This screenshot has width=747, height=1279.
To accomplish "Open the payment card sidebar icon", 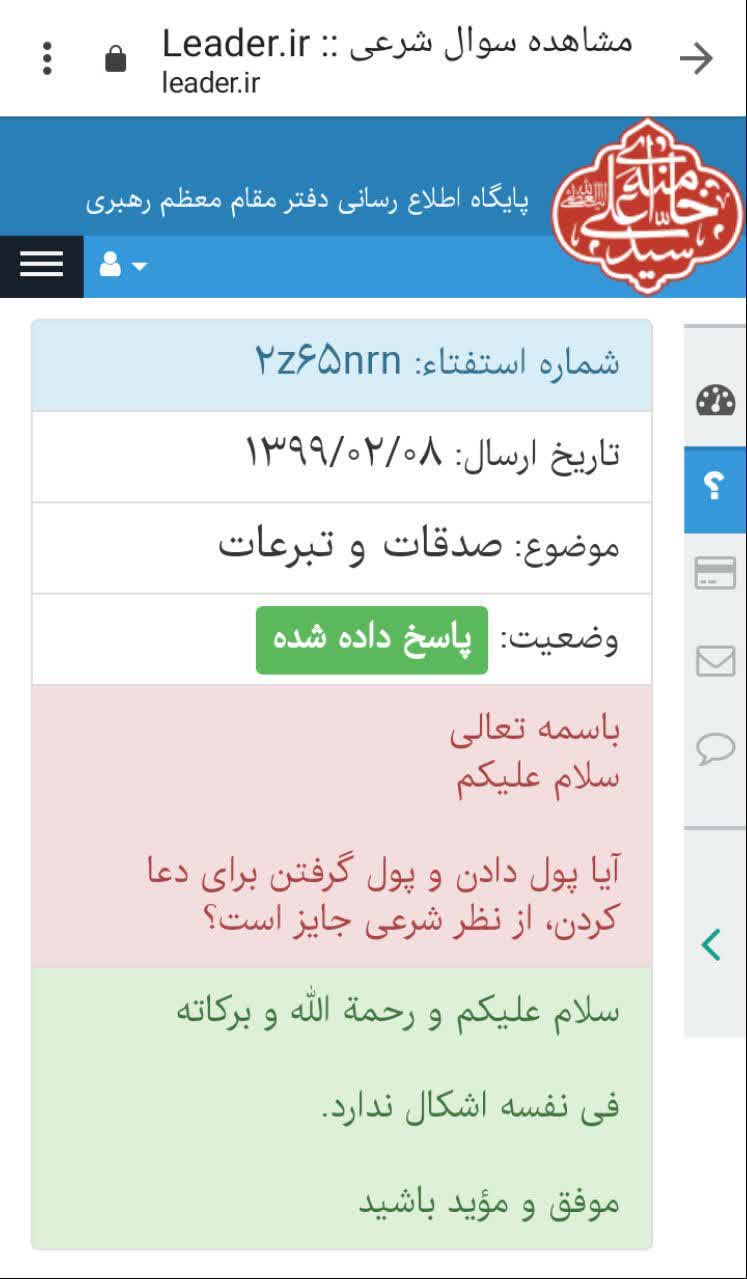I will 715,574.
